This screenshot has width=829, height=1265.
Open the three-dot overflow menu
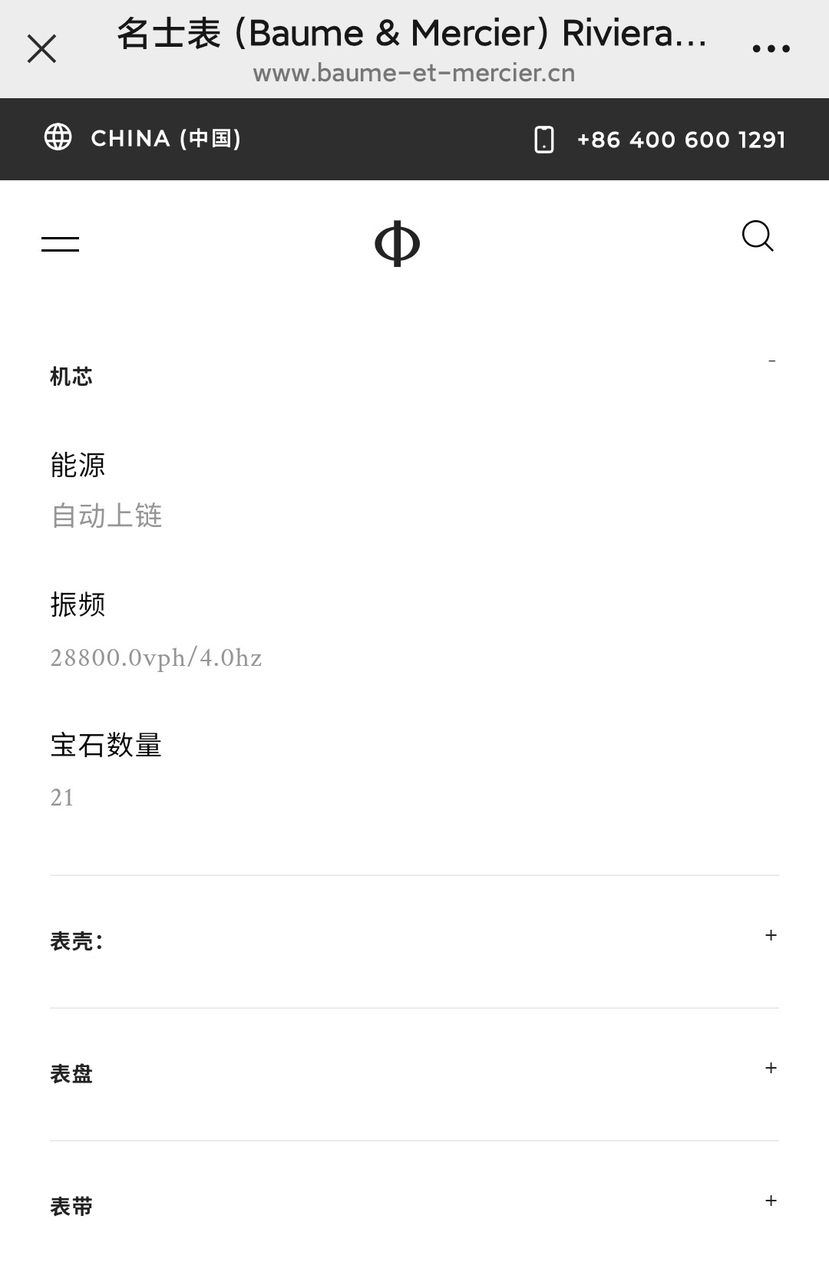770,48
